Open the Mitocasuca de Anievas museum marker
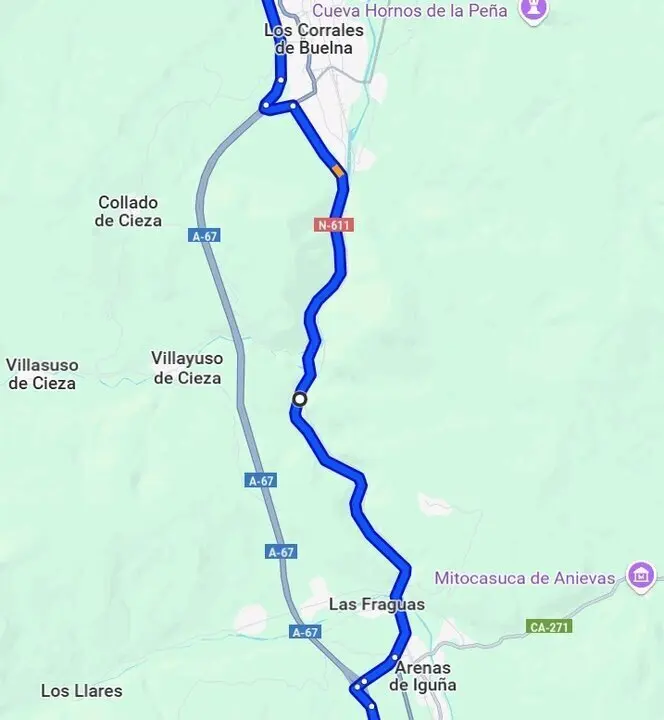 [641, 575]
